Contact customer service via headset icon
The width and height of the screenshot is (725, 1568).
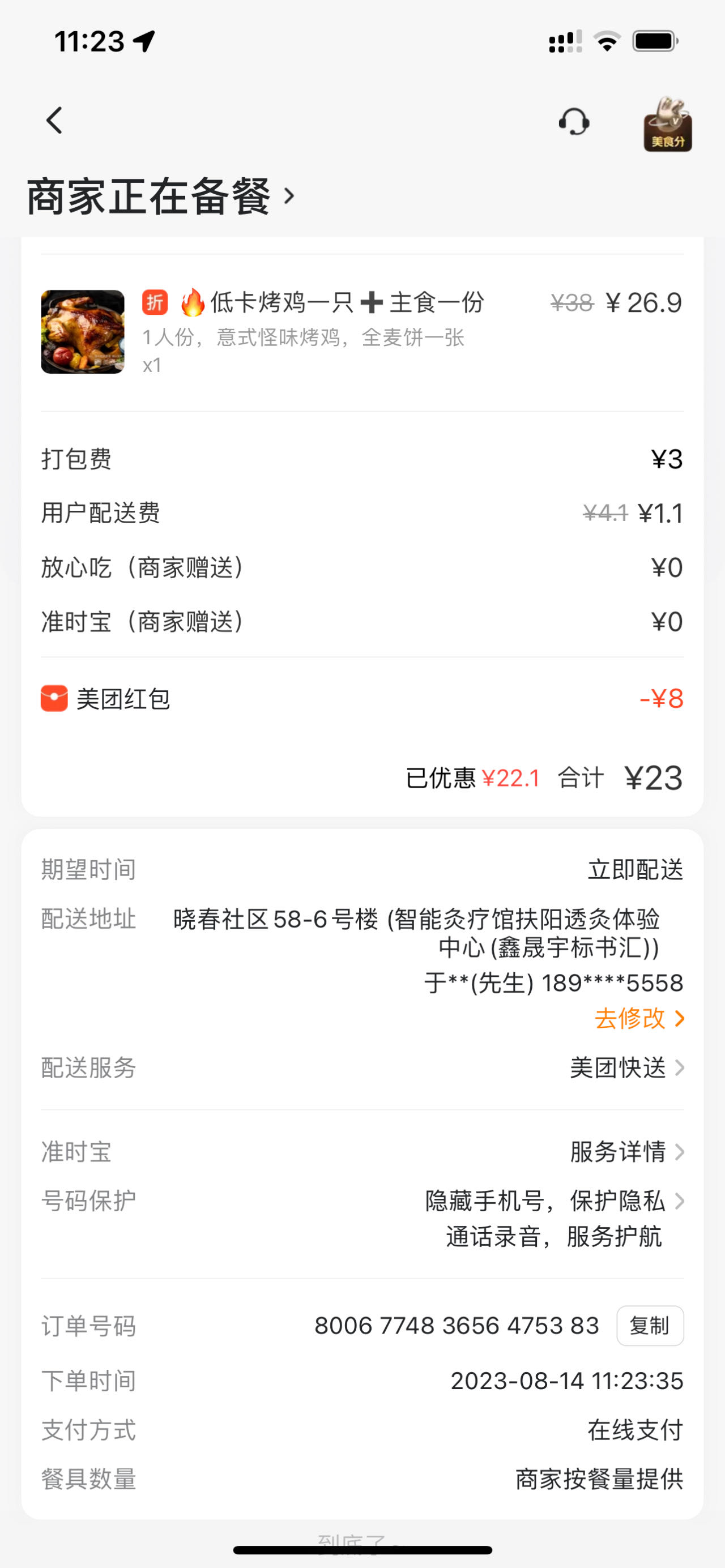tap(573, 122)
